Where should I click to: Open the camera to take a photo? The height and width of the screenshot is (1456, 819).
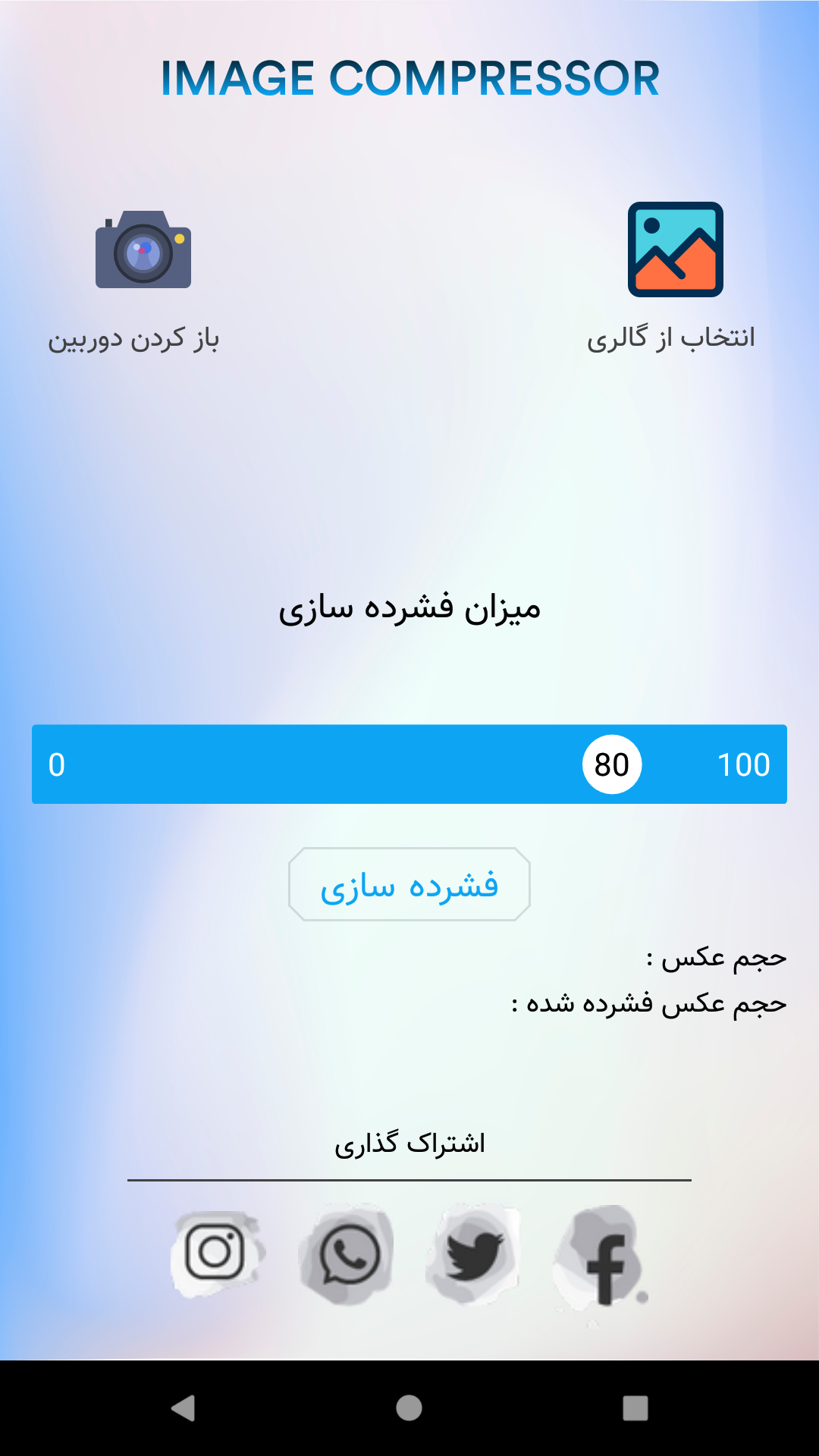click(143, 249)
